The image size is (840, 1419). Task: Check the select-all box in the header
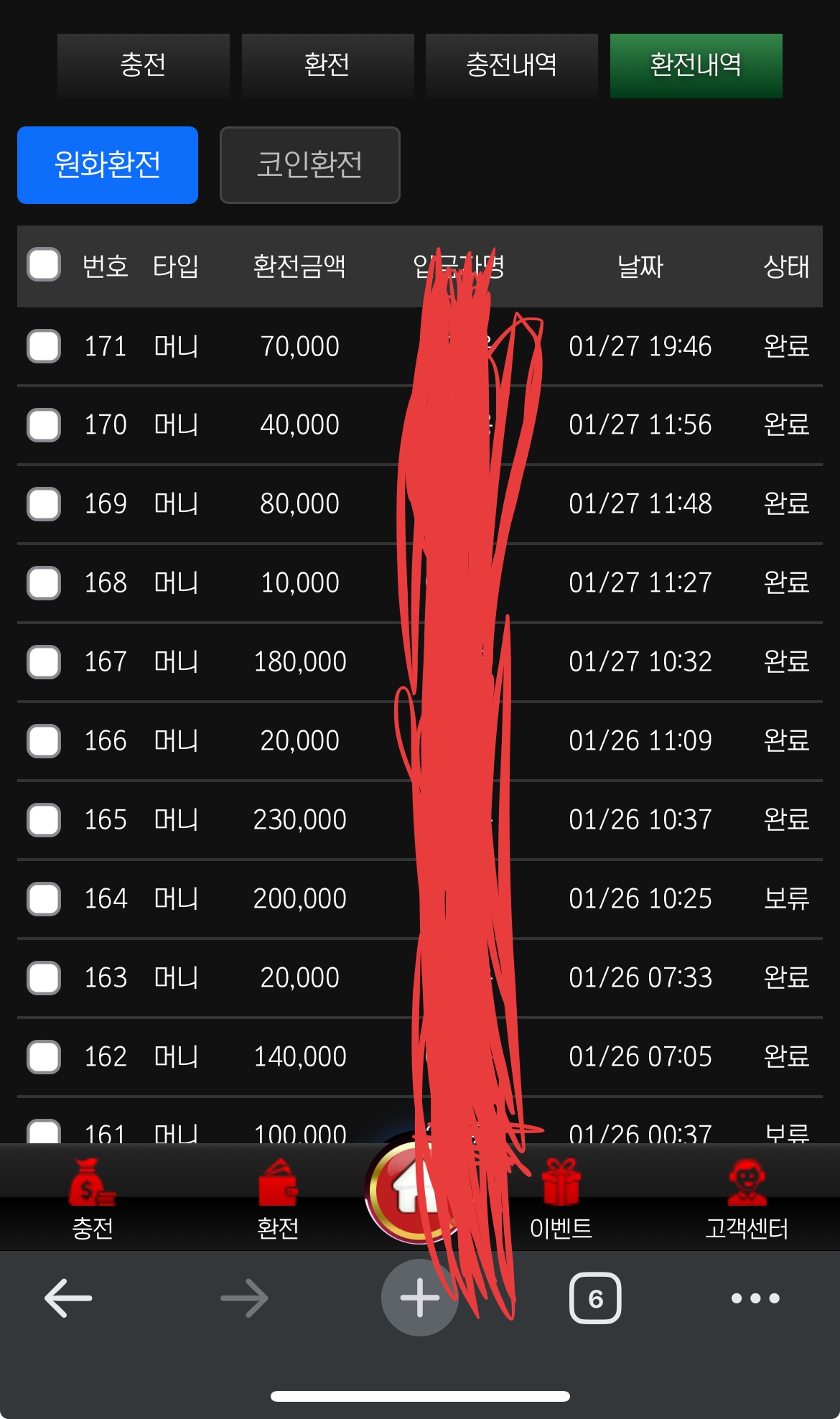[44, 265]
